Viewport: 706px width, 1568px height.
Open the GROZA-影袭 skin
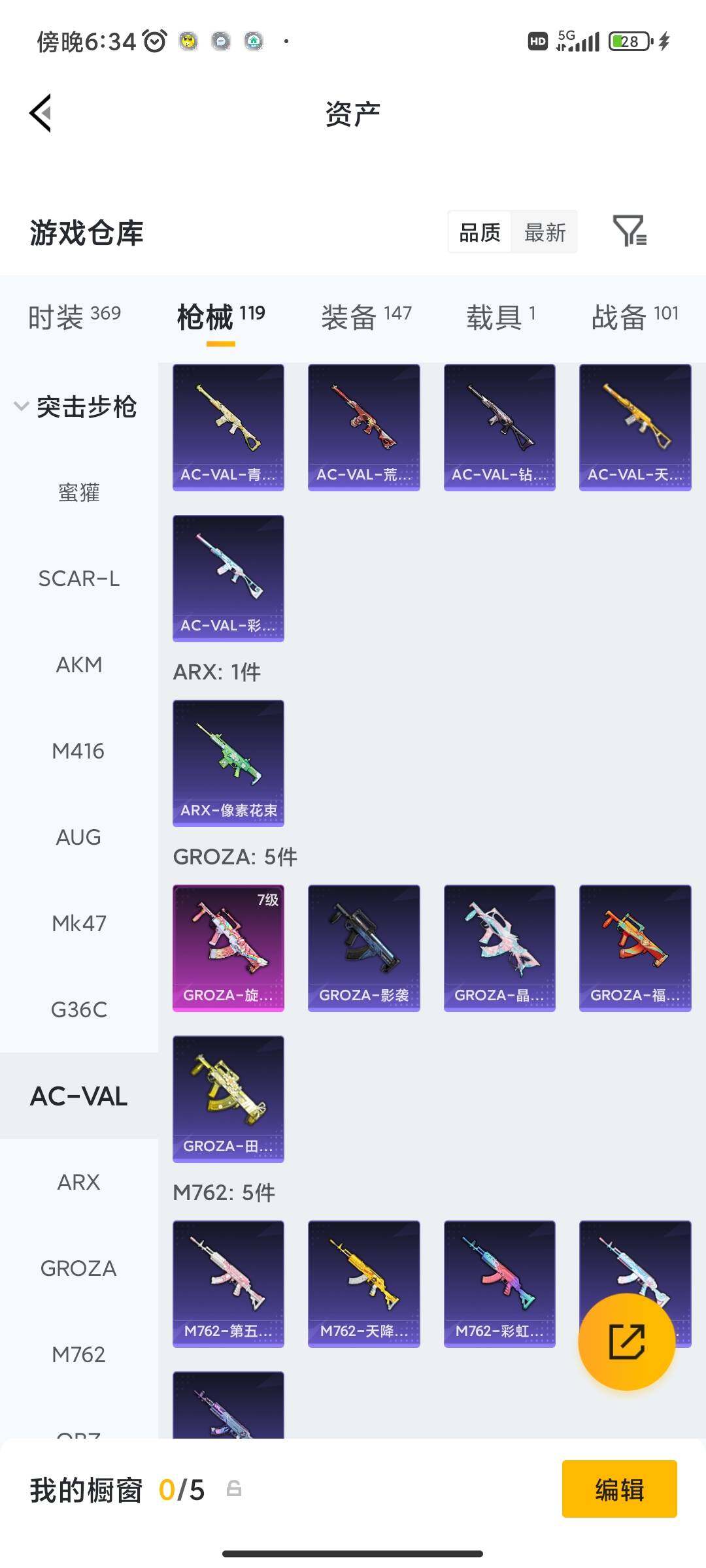(x=364, y=948)
